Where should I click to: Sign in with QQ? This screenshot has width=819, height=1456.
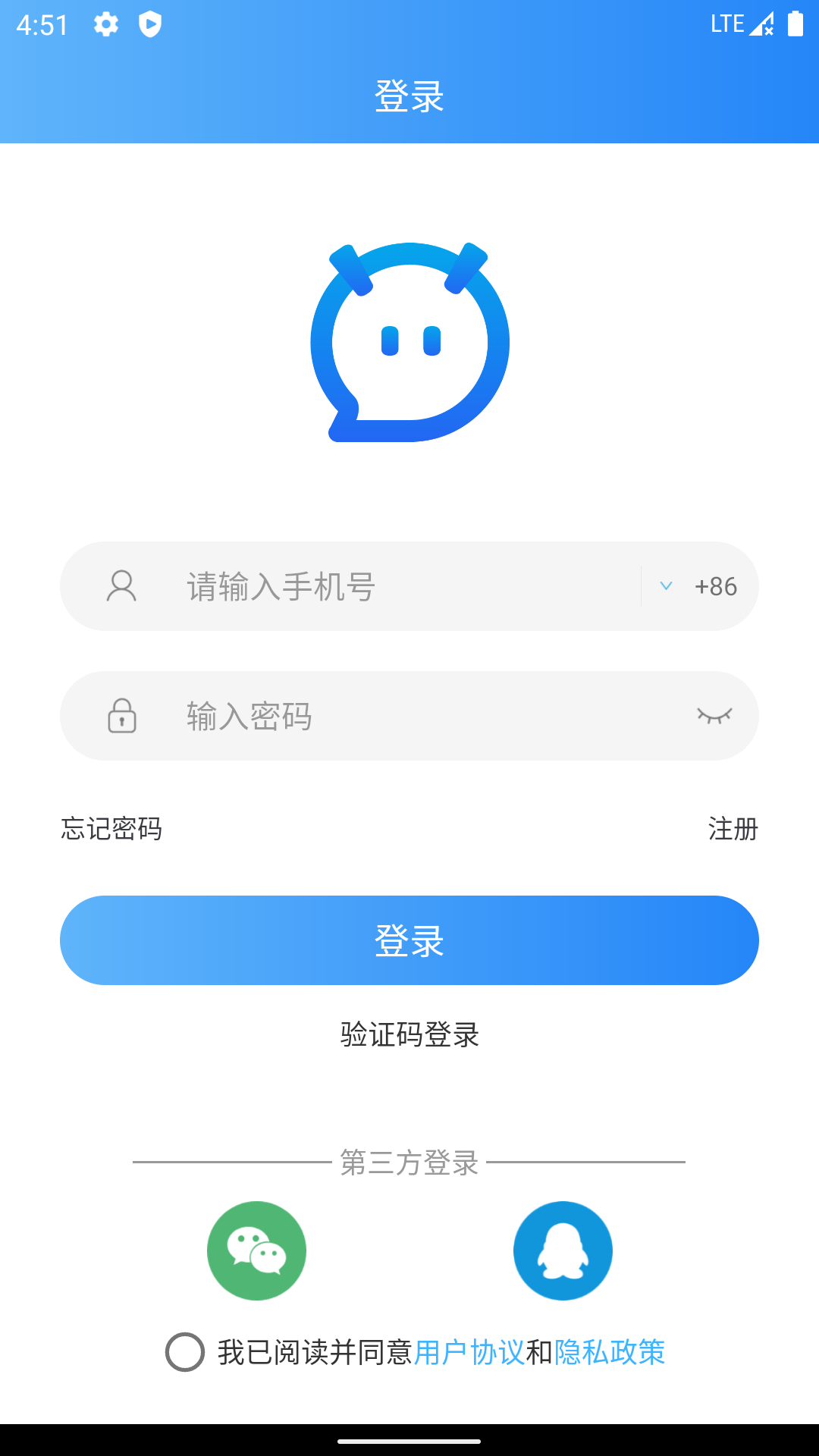563,1250
